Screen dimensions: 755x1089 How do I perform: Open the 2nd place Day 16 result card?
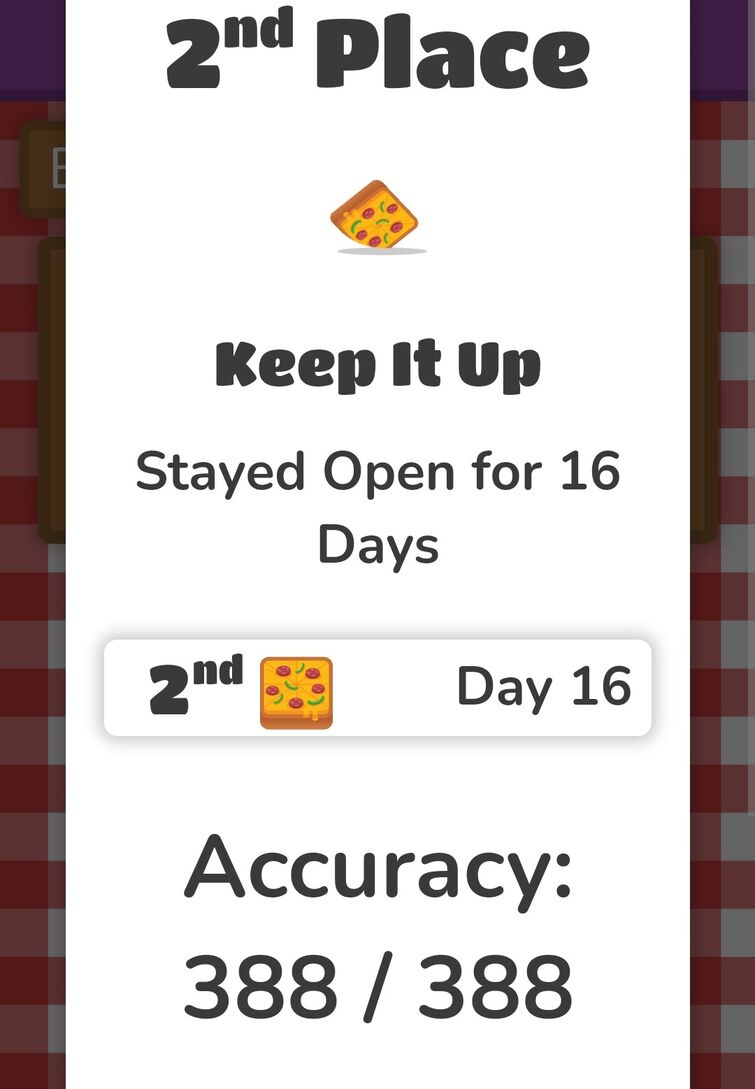click(378, 688)
